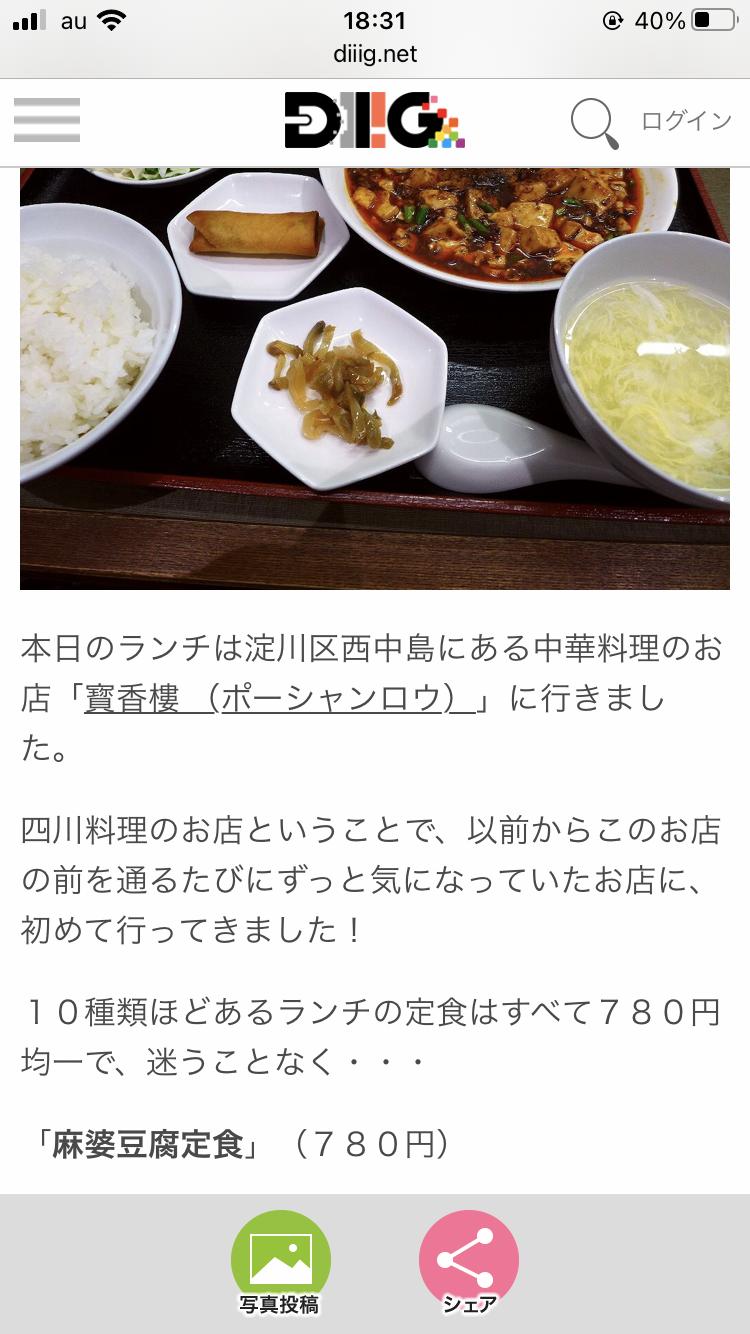This screenshot has height=1334, width=750.
Task: Share this article via シェア
Action: point(469,1262)
